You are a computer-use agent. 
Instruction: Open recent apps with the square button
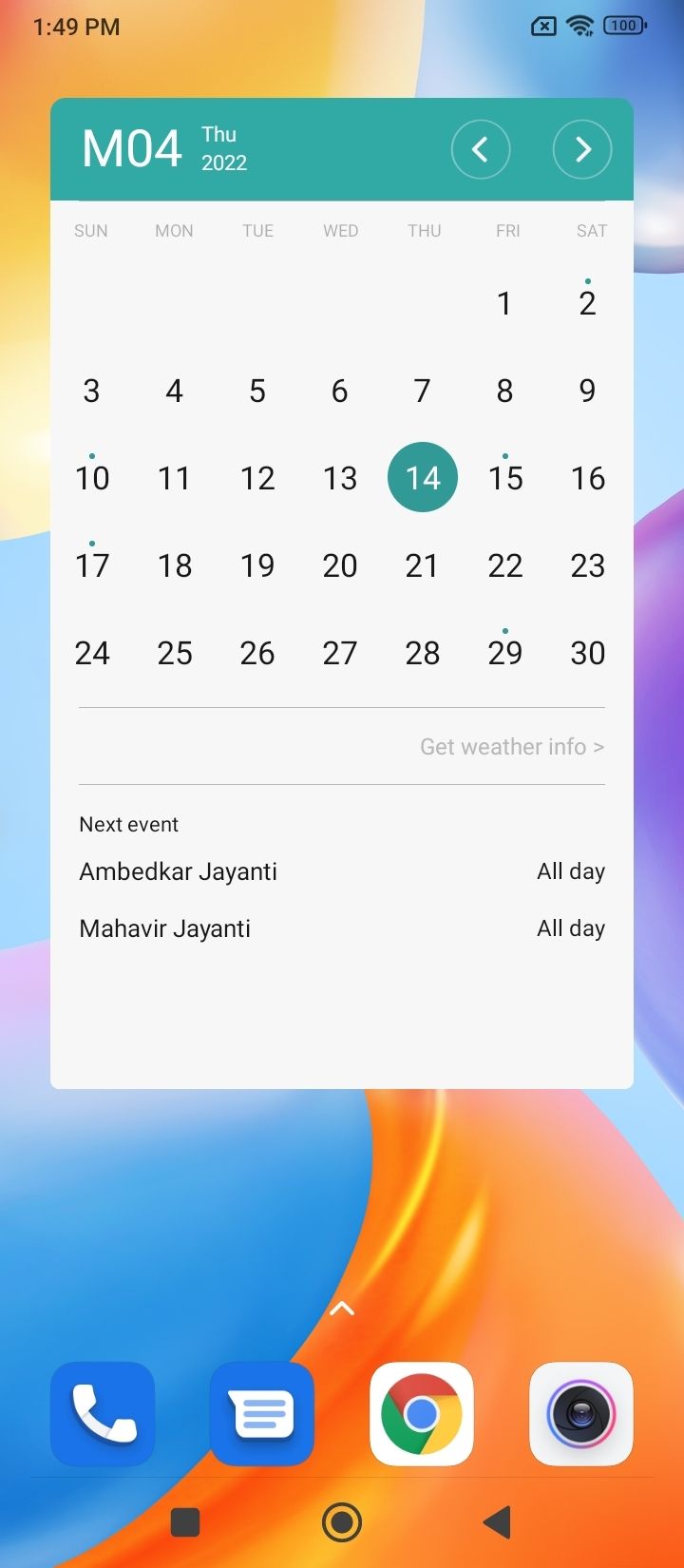point(185,1522)
